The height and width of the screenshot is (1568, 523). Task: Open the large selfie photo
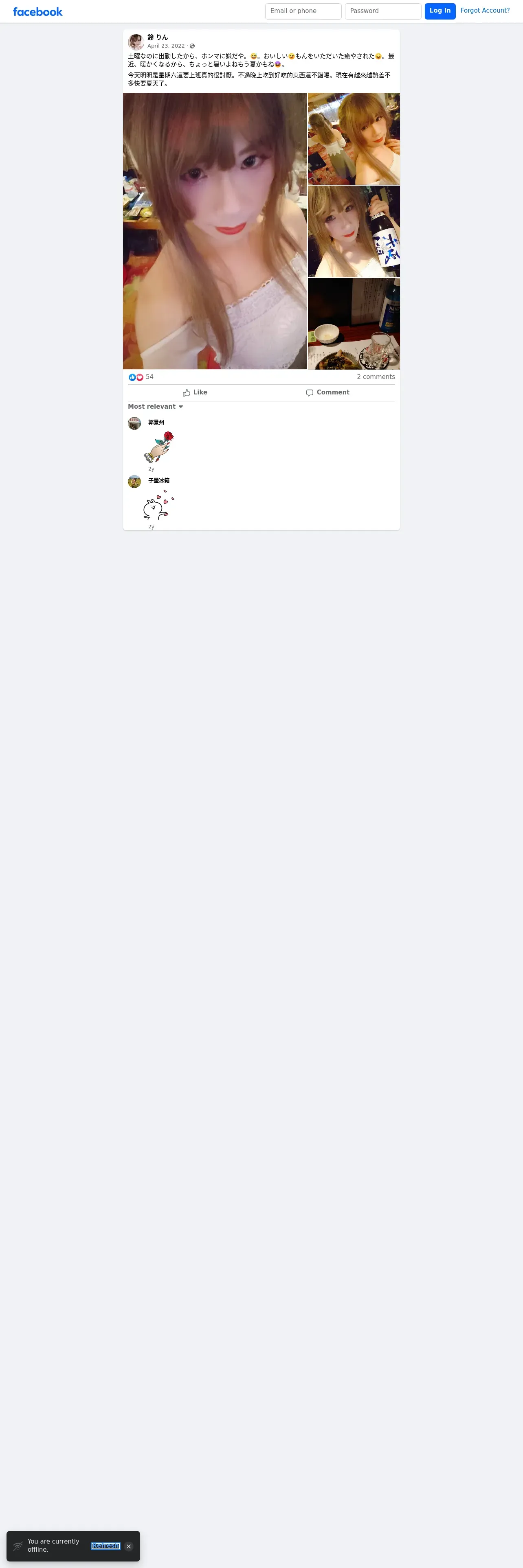click(215, 231)
